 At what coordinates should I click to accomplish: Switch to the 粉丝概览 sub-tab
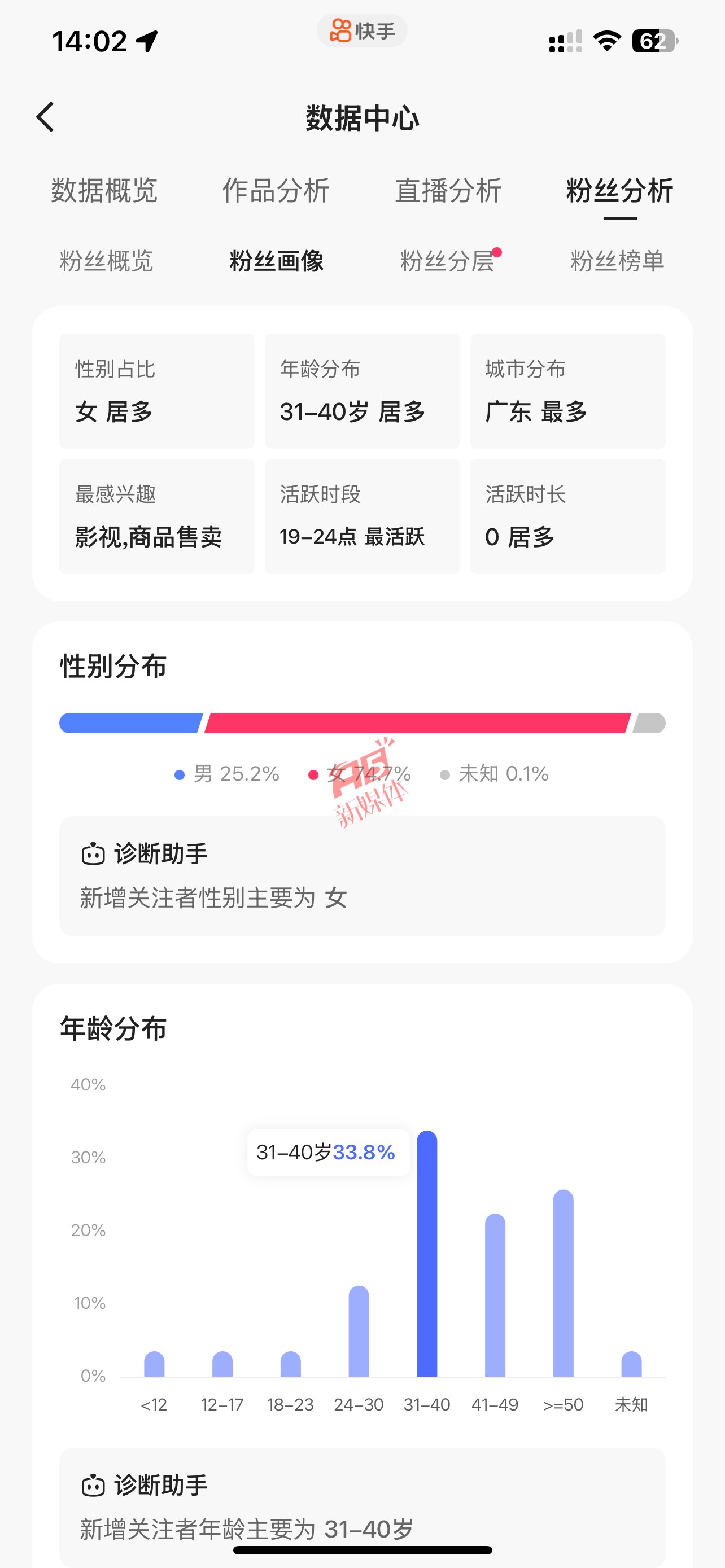107,261
